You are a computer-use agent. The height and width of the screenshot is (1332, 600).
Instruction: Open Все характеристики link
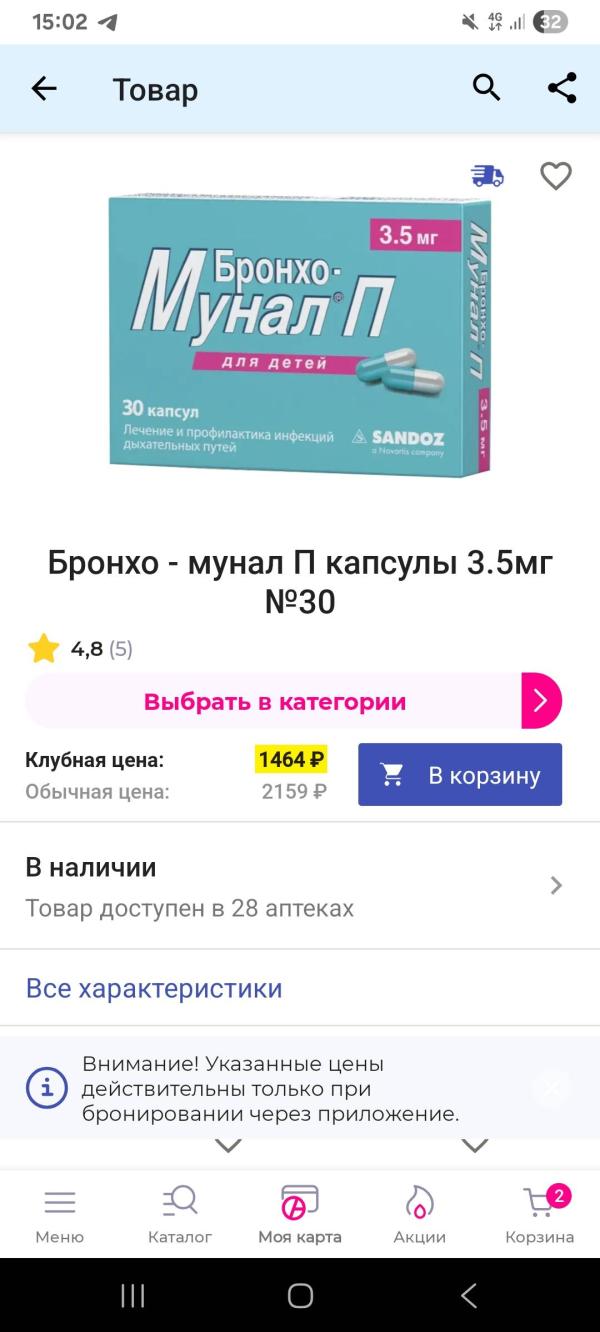[154, 989]
